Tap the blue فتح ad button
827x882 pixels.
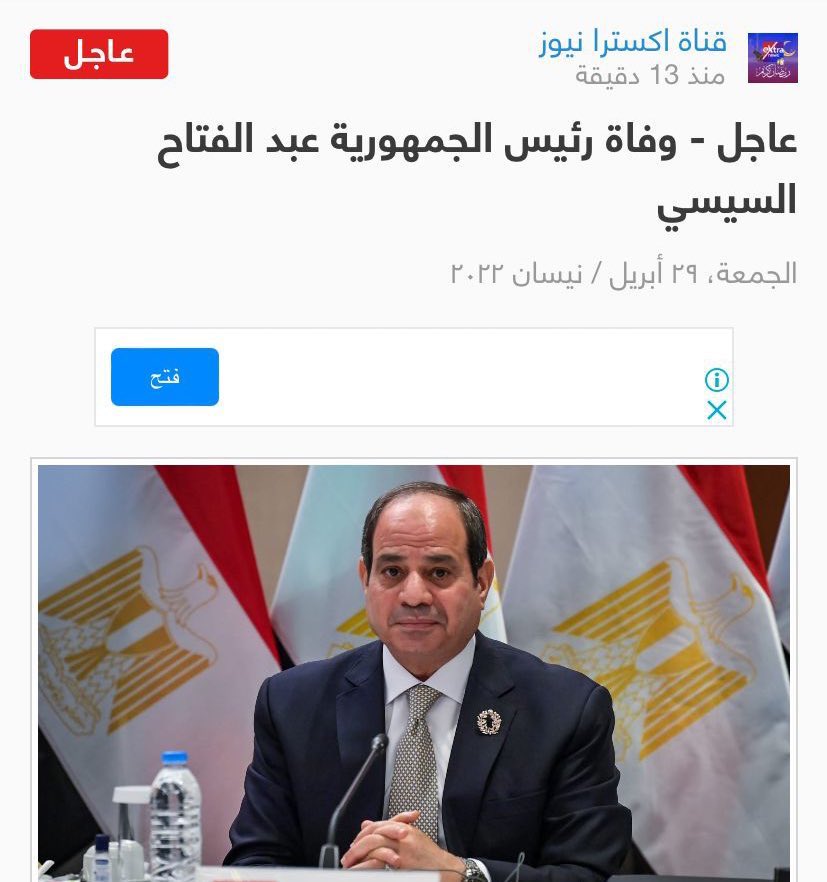[165, 377]
